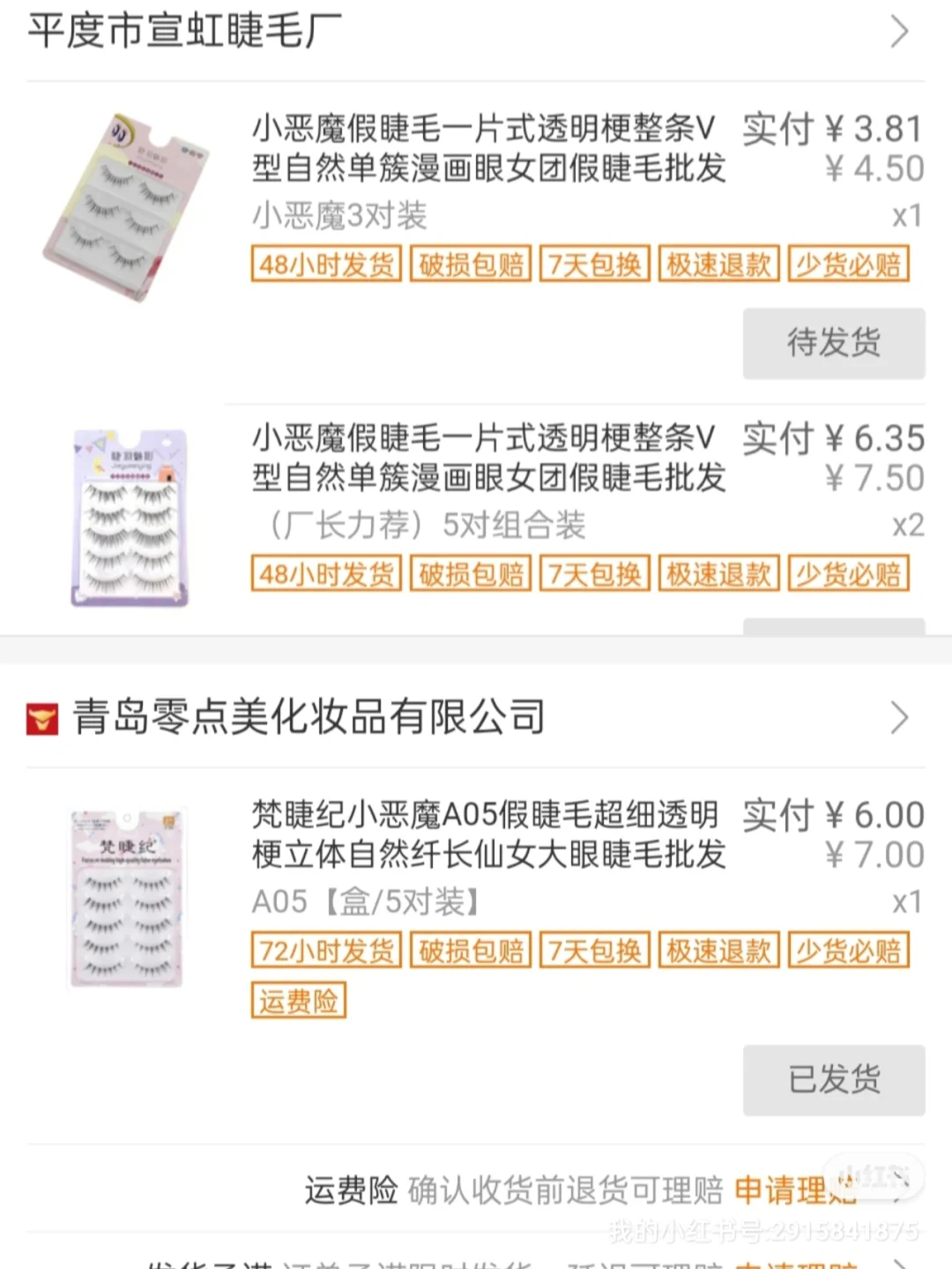Screen dimensions: 952x1269
Task: Click the 已发货 status button
Action: pyautogui.click(x=833, y=1079)
